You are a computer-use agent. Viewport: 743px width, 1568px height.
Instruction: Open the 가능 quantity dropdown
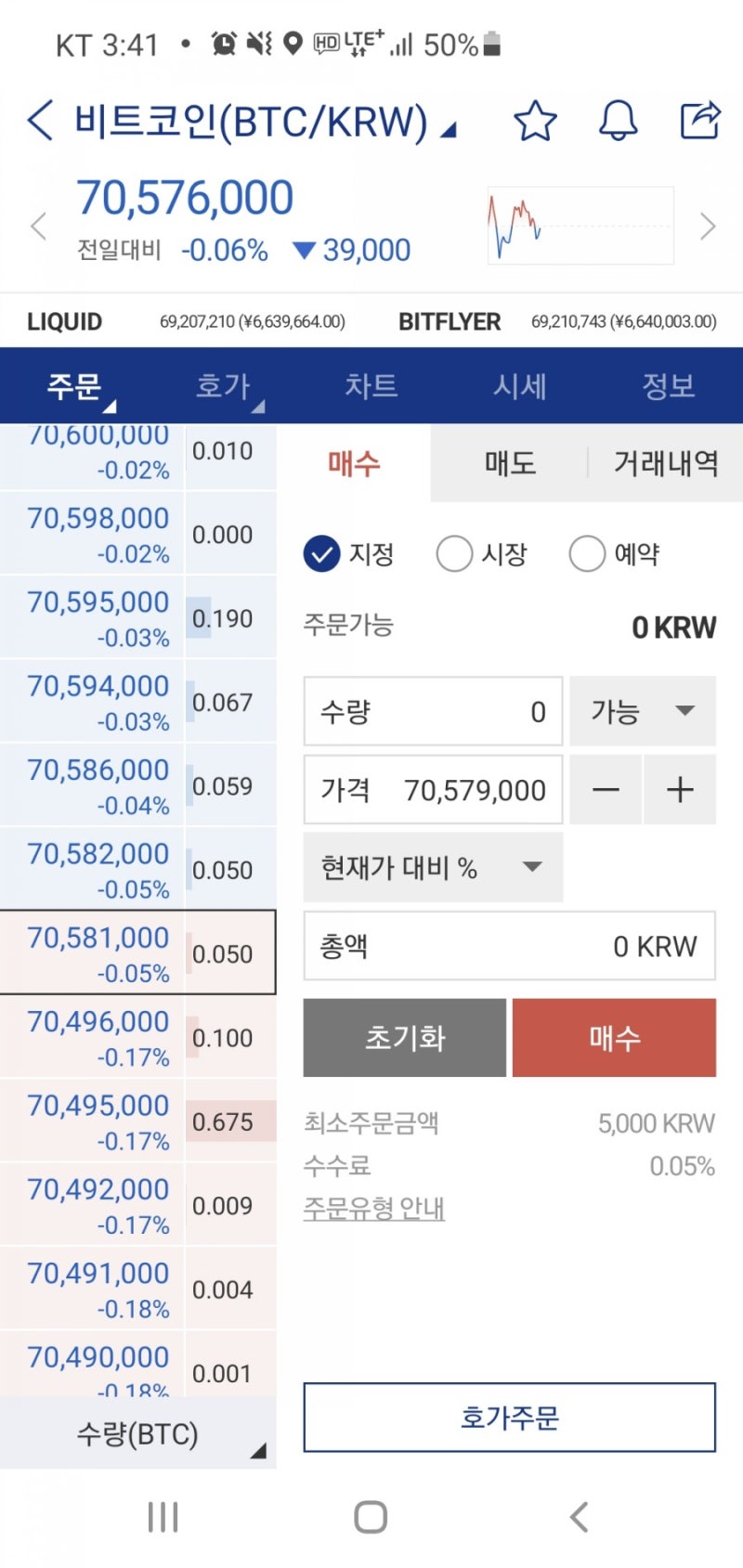643,711
